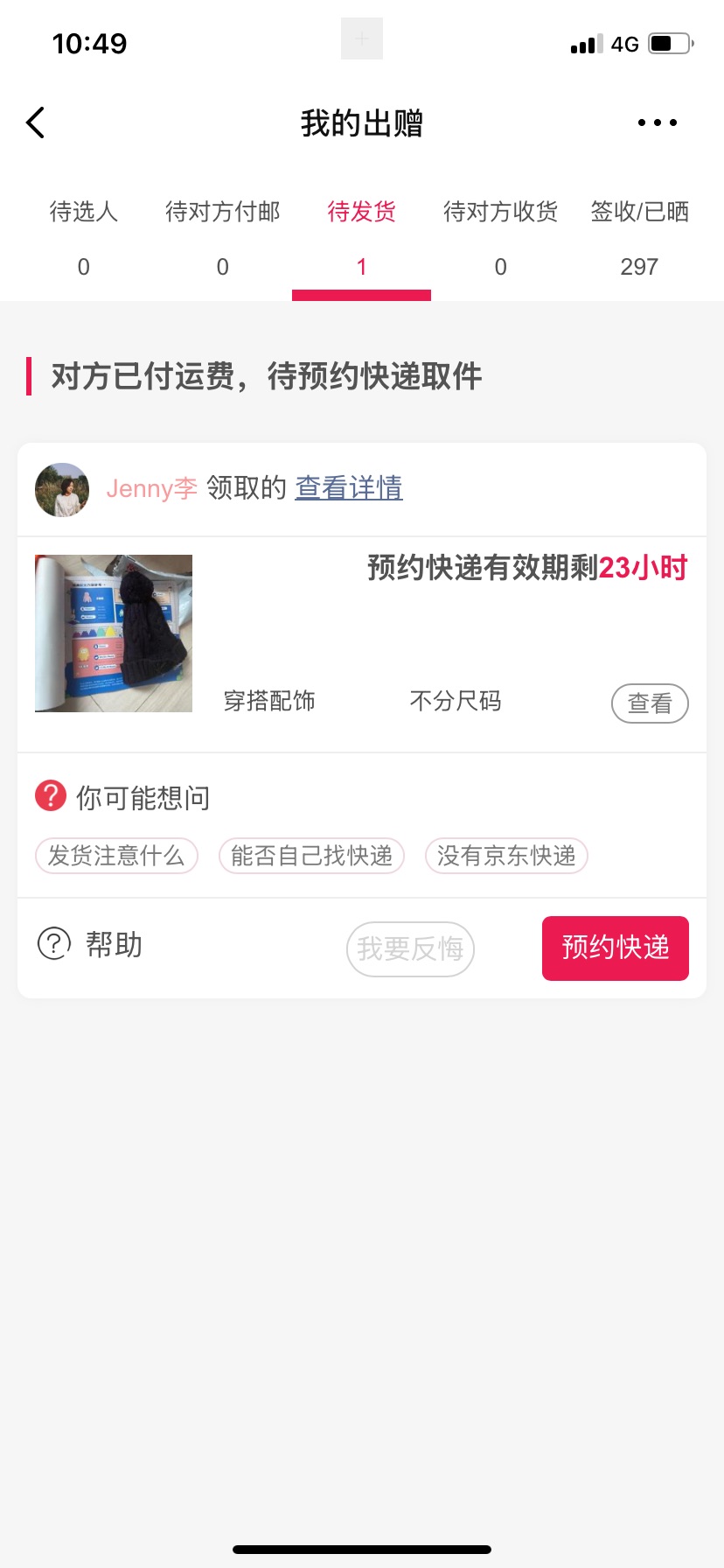724x1568 pixels.
Task: Open Jenny李's profile avatar
Action: (62, 490)
